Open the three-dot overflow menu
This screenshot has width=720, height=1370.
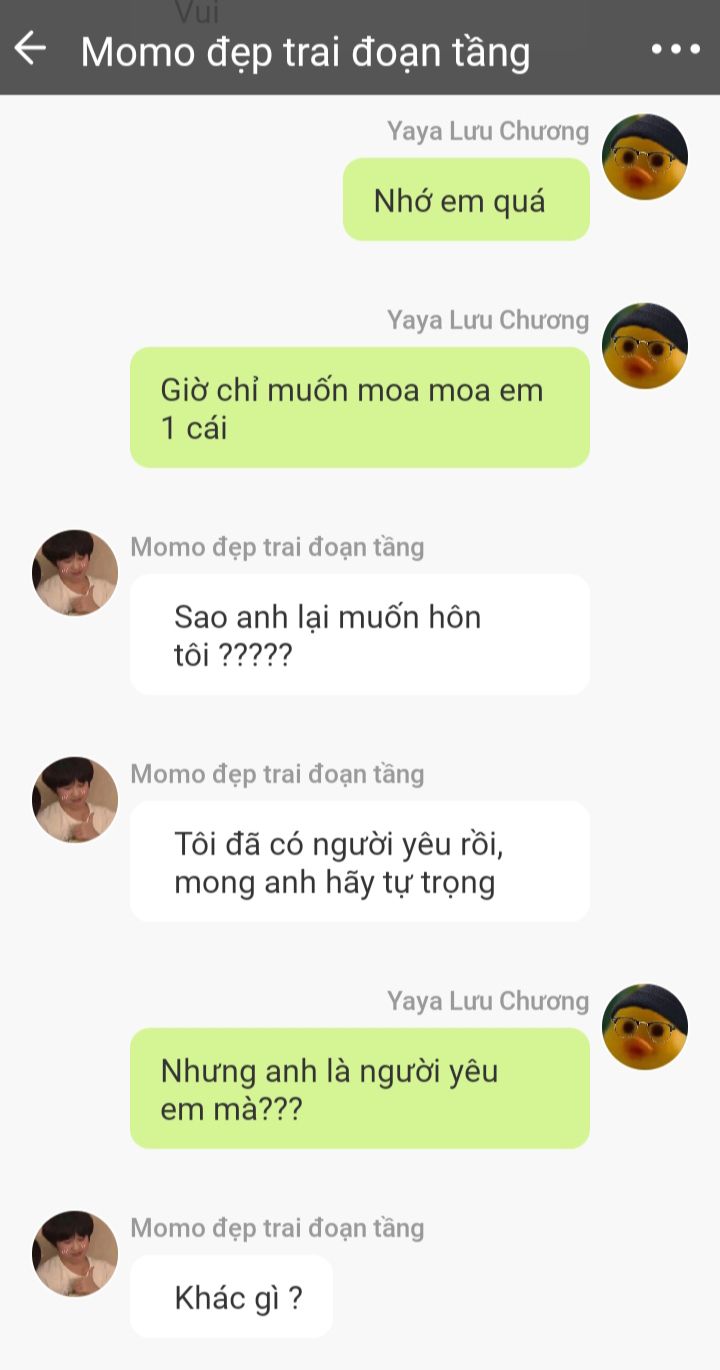pyautogui.click(x=675, y=49)
